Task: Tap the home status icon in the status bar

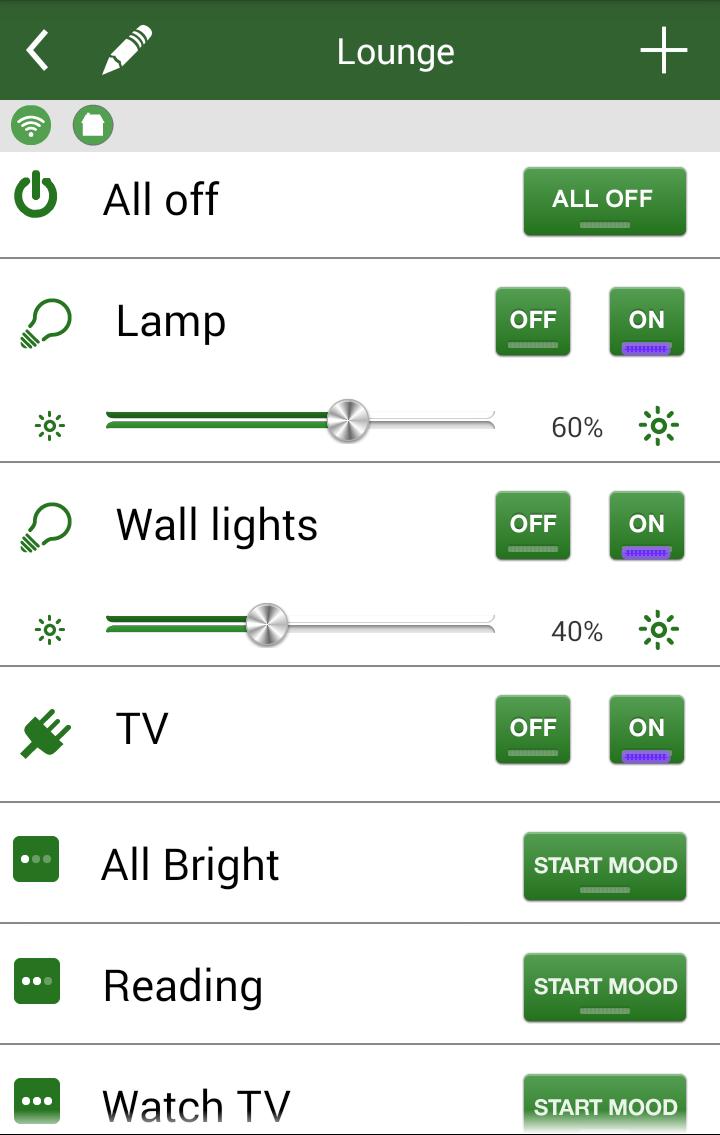Action: click(92, 126)
